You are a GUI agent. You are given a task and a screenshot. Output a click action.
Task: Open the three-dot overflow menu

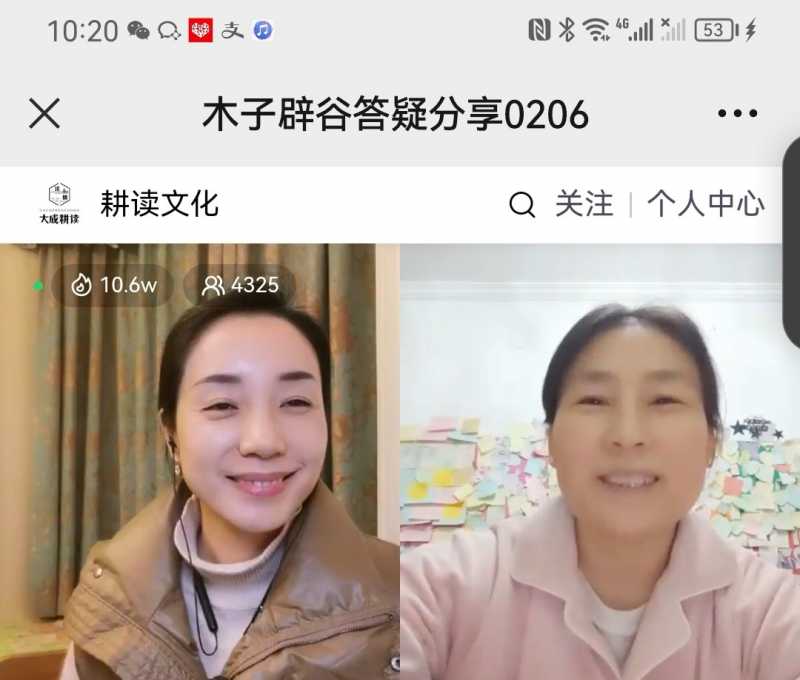[737, 114]
